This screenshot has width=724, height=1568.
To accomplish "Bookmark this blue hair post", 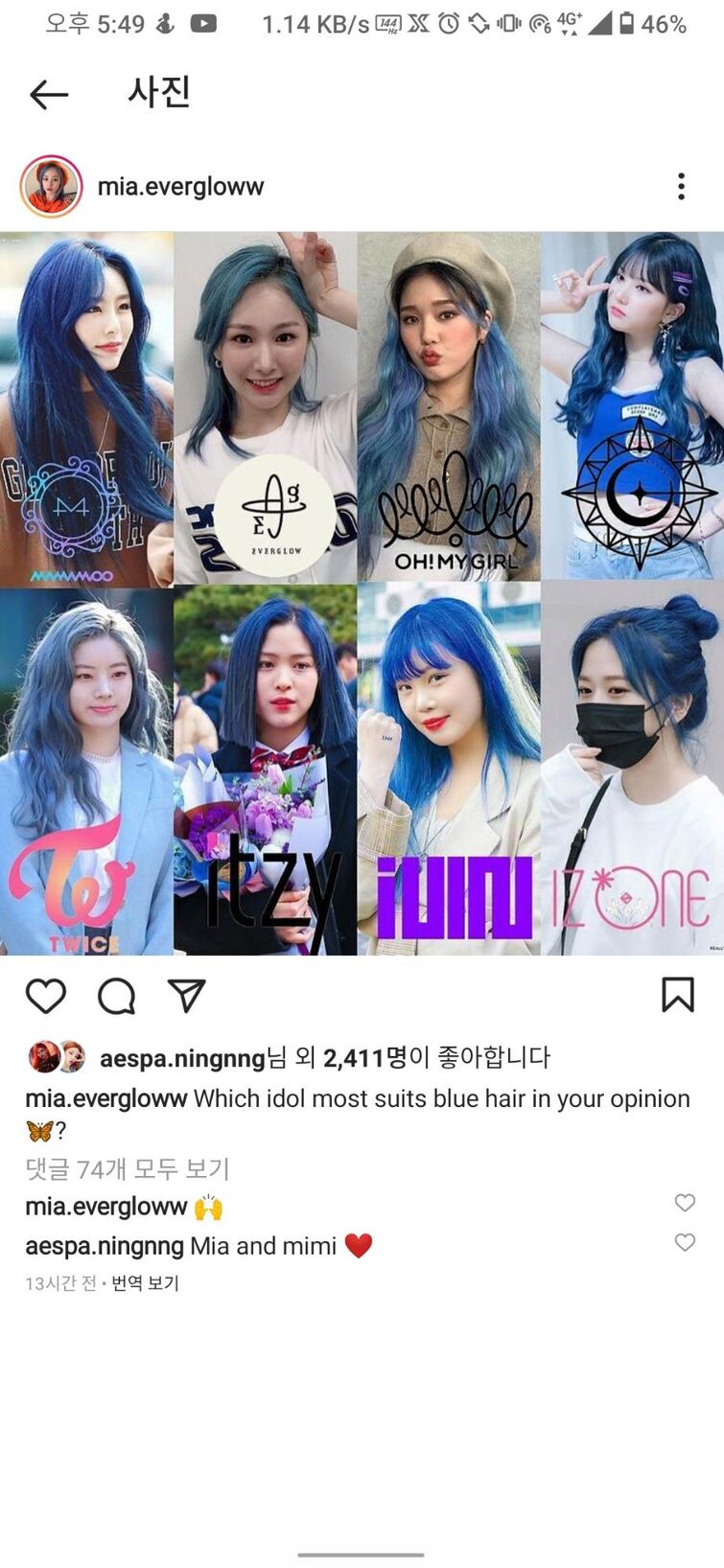I will point(678,995).
